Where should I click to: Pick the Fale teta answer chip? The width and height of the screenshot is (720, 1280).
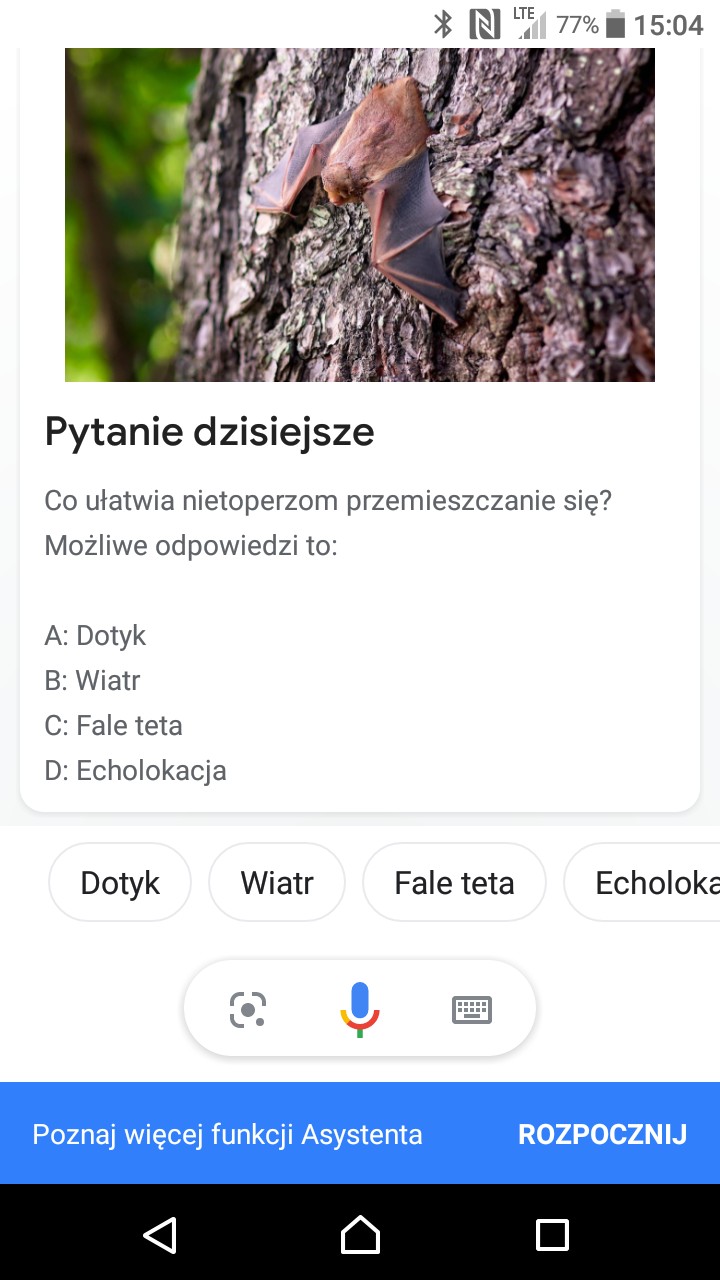coord(454,882)
